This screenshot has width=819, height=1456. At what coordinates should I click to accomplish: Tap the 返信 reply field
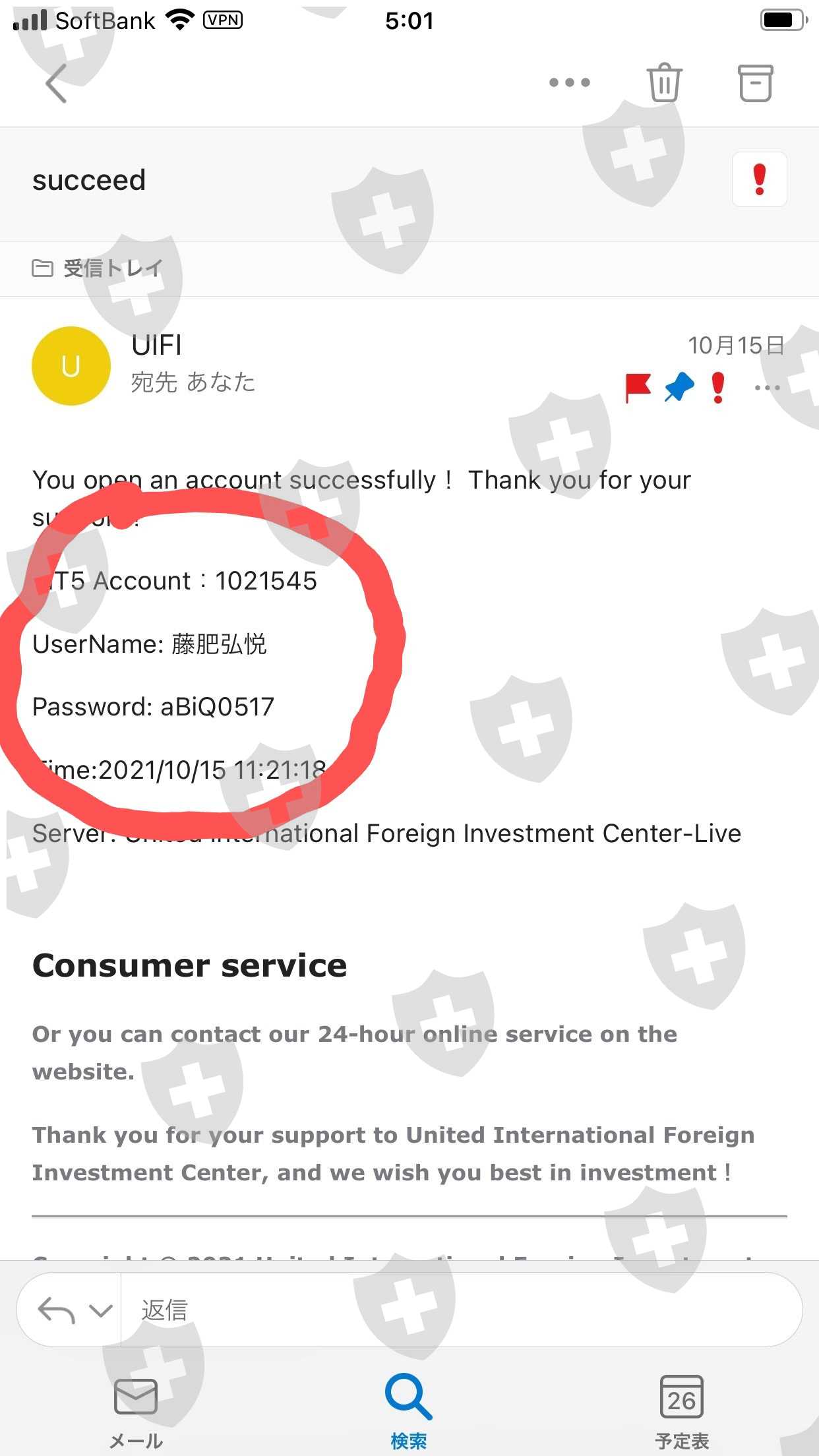(x=462, y=1310)
